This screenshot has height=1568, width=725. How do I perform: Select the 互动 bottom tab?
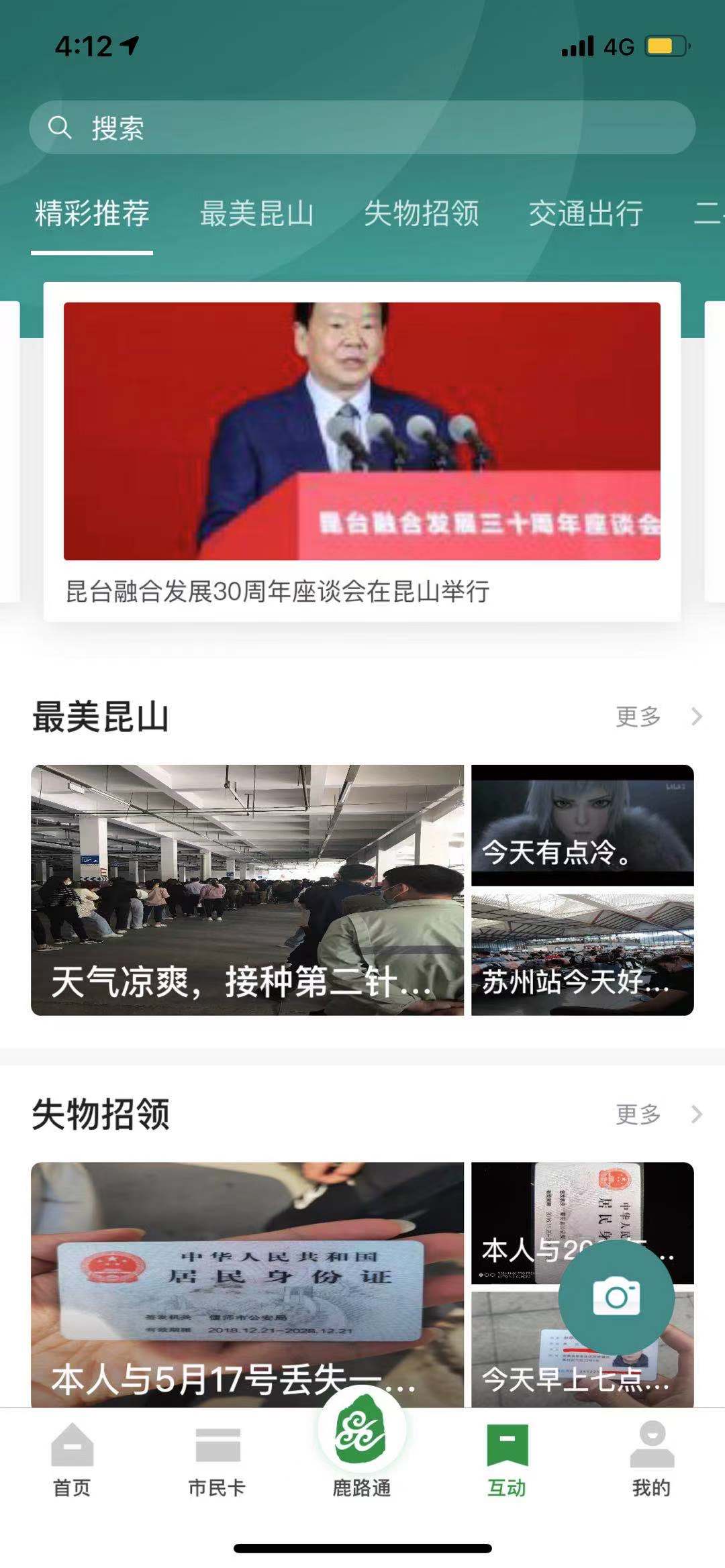point(507,1459)
